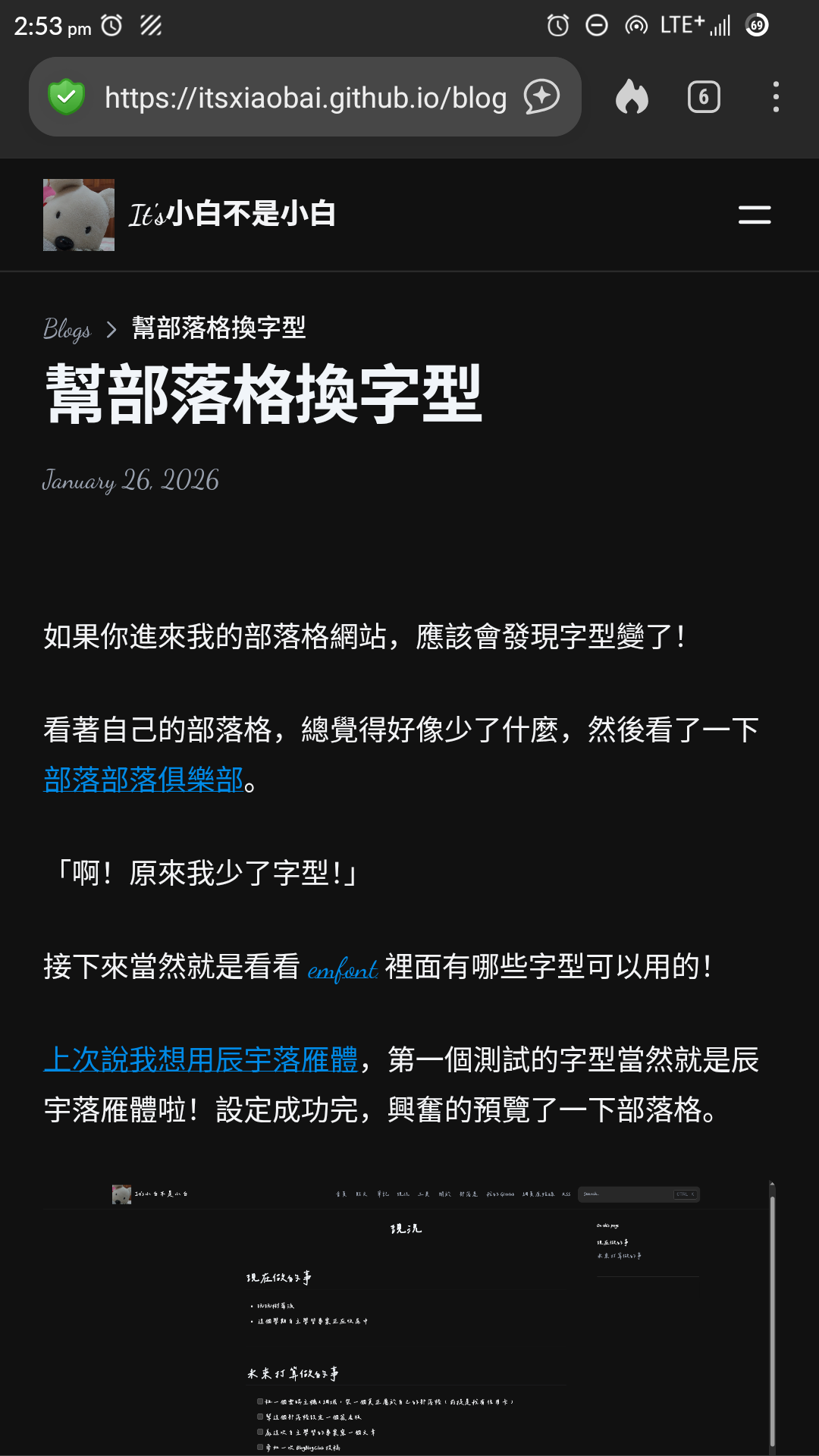
Task: Tap the battery indicator showing 69
Action: pyautogui.click(x=755, y=25)
